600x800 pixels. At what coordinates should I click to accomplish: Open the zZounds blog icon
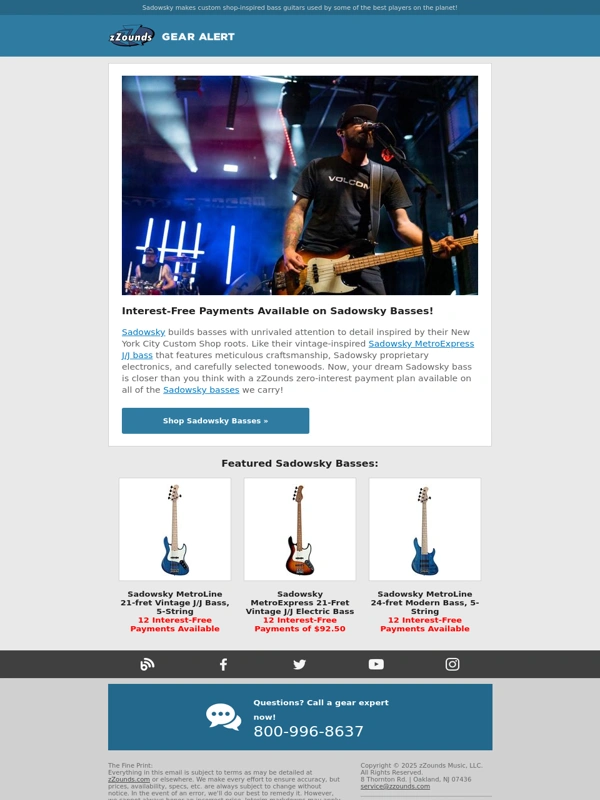point(147,664)
